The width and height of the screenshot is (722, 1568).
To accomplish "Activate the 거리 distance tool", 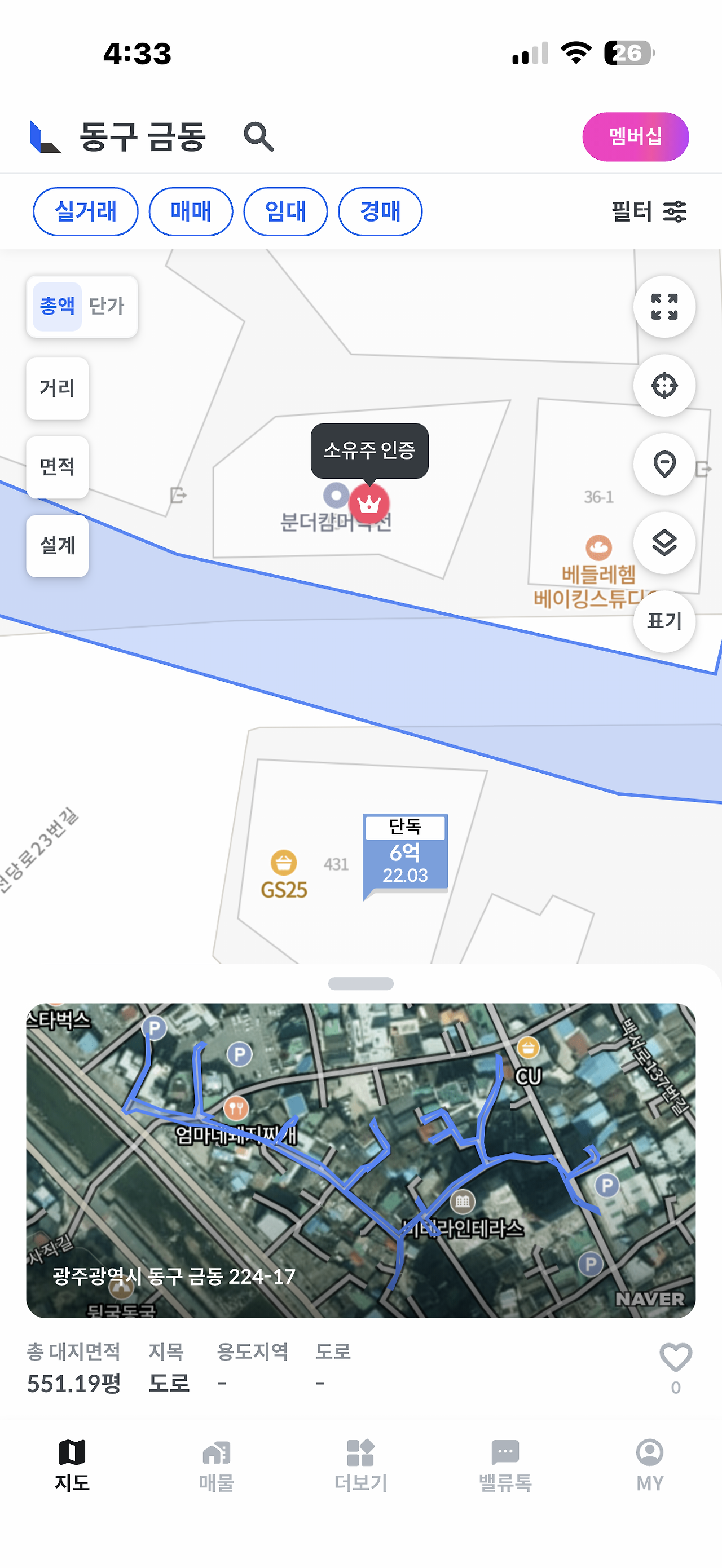I will click(x=57, y=388).
